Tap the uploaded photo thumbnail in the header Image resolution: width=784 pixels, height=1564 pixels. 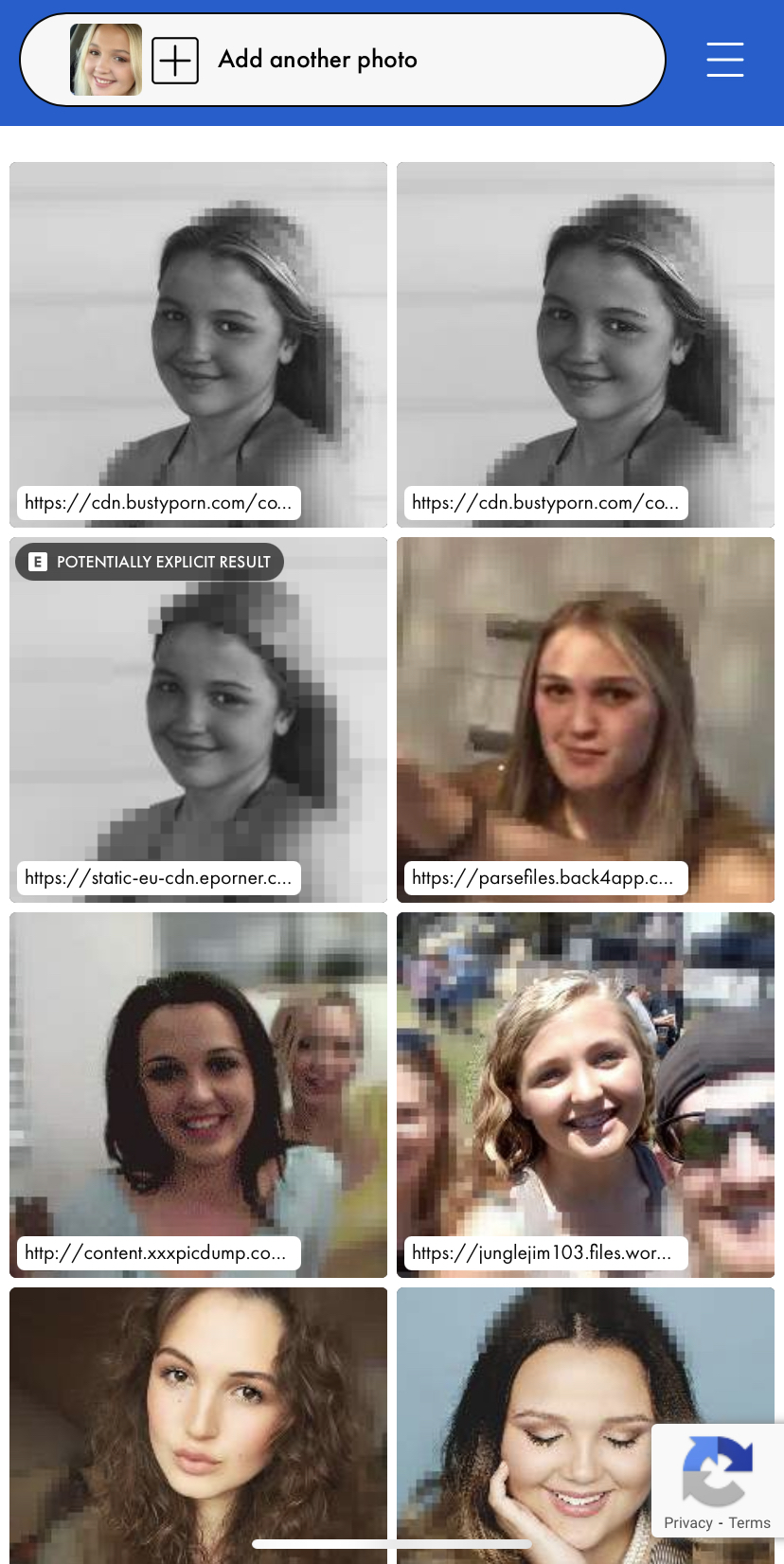106,60
